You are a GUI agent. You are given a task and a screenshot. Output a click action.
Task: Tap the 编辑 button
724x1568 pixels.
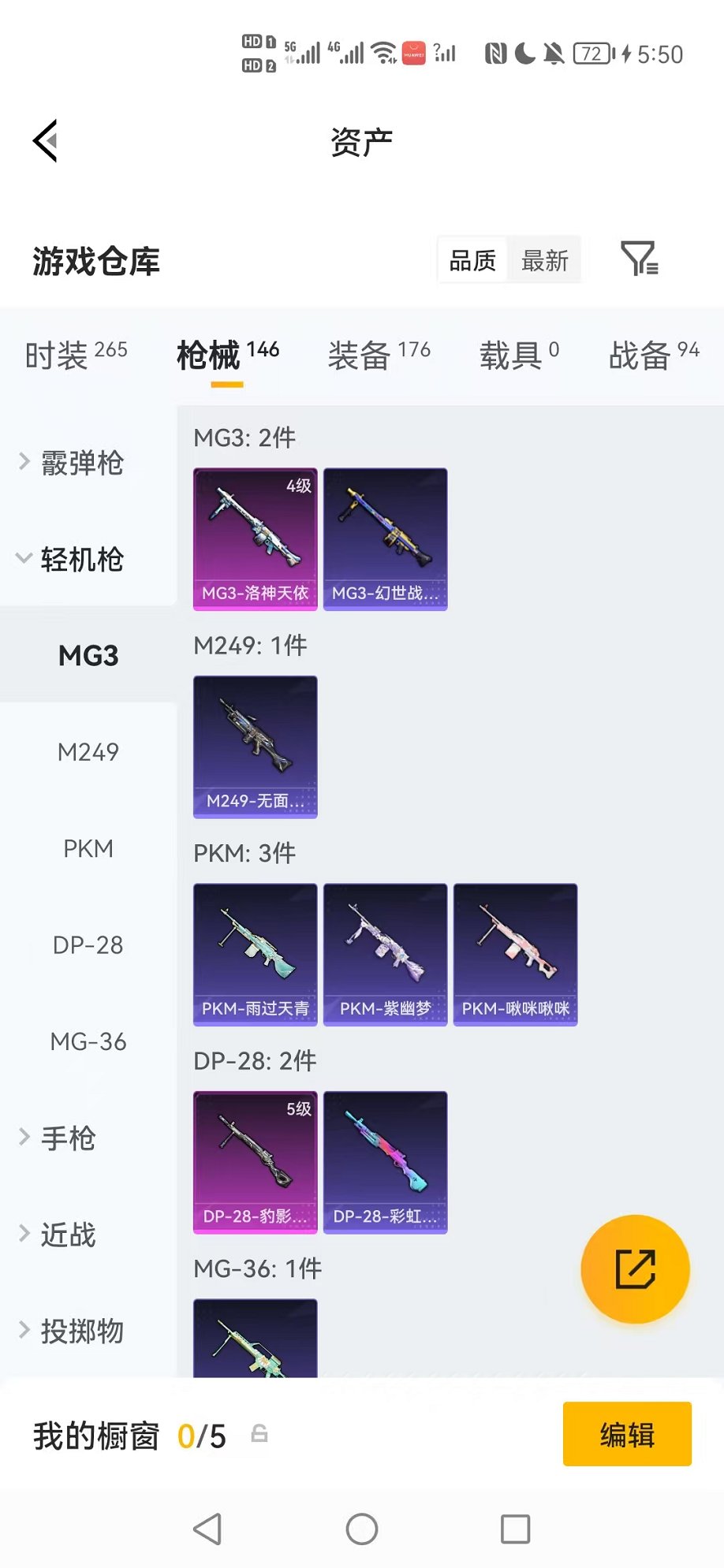pyautogui.click(x=627, y=1435)
